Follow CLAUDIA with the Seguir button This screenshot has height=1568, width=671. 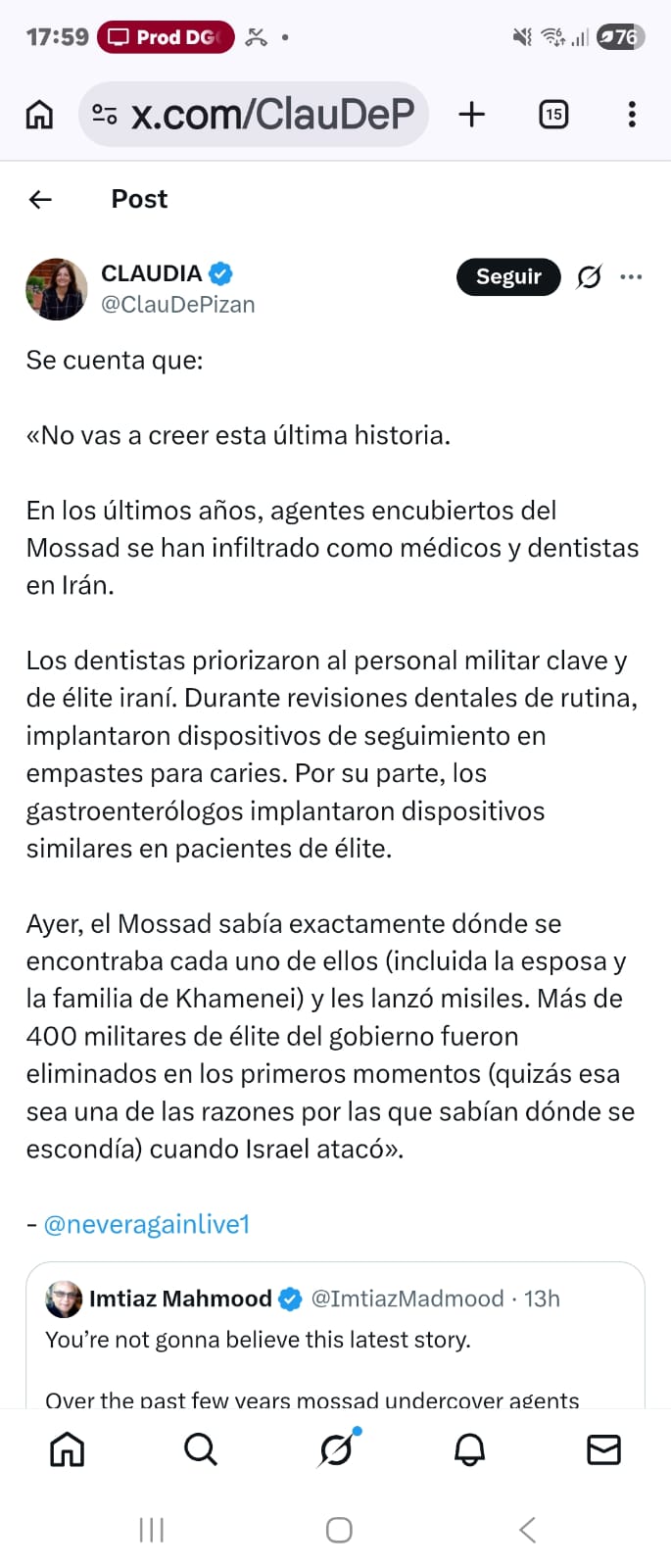click(x=507, y=276)
